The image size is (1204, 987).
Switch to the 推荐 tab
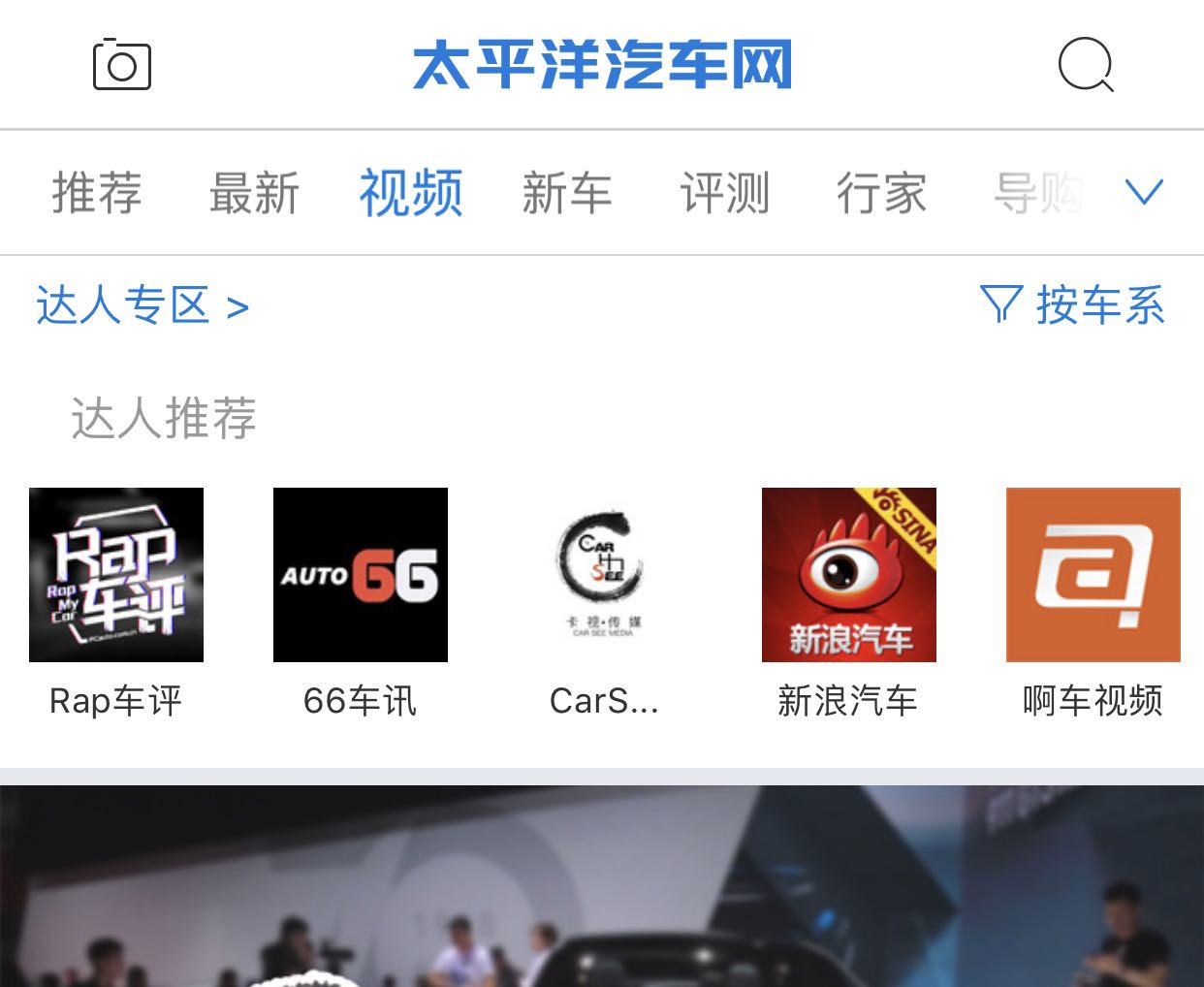97,192
